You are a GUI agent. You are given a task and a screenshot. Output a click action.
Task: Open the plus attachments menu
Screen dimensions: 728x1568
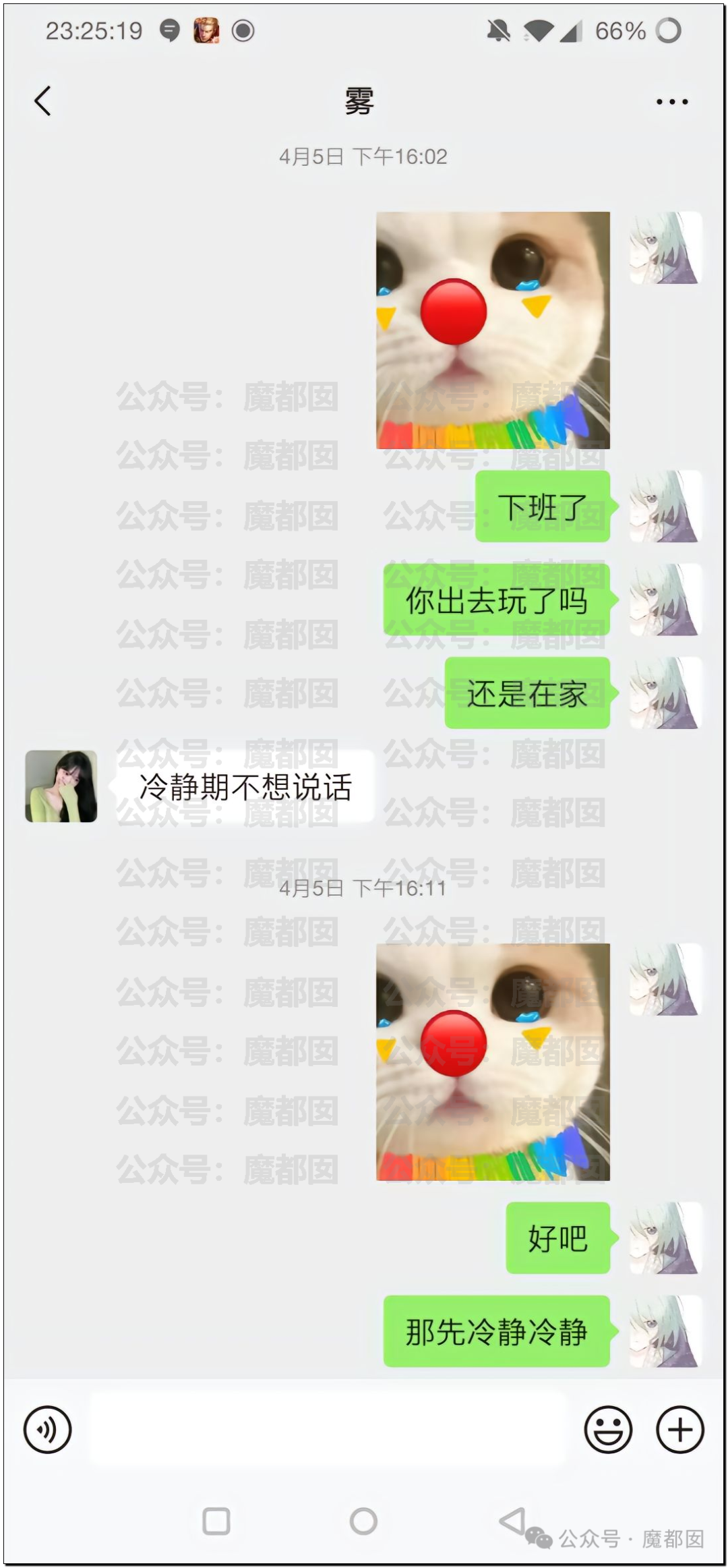click(x=679, y=1428)
